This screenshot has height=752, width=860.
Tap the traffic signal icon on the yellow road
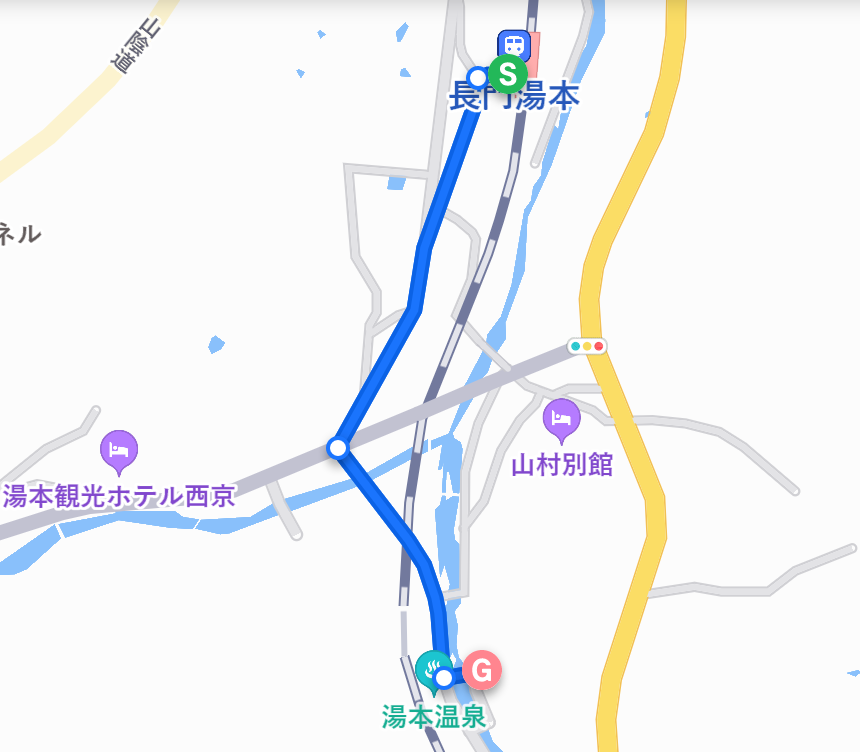click(x=587, y=346)
